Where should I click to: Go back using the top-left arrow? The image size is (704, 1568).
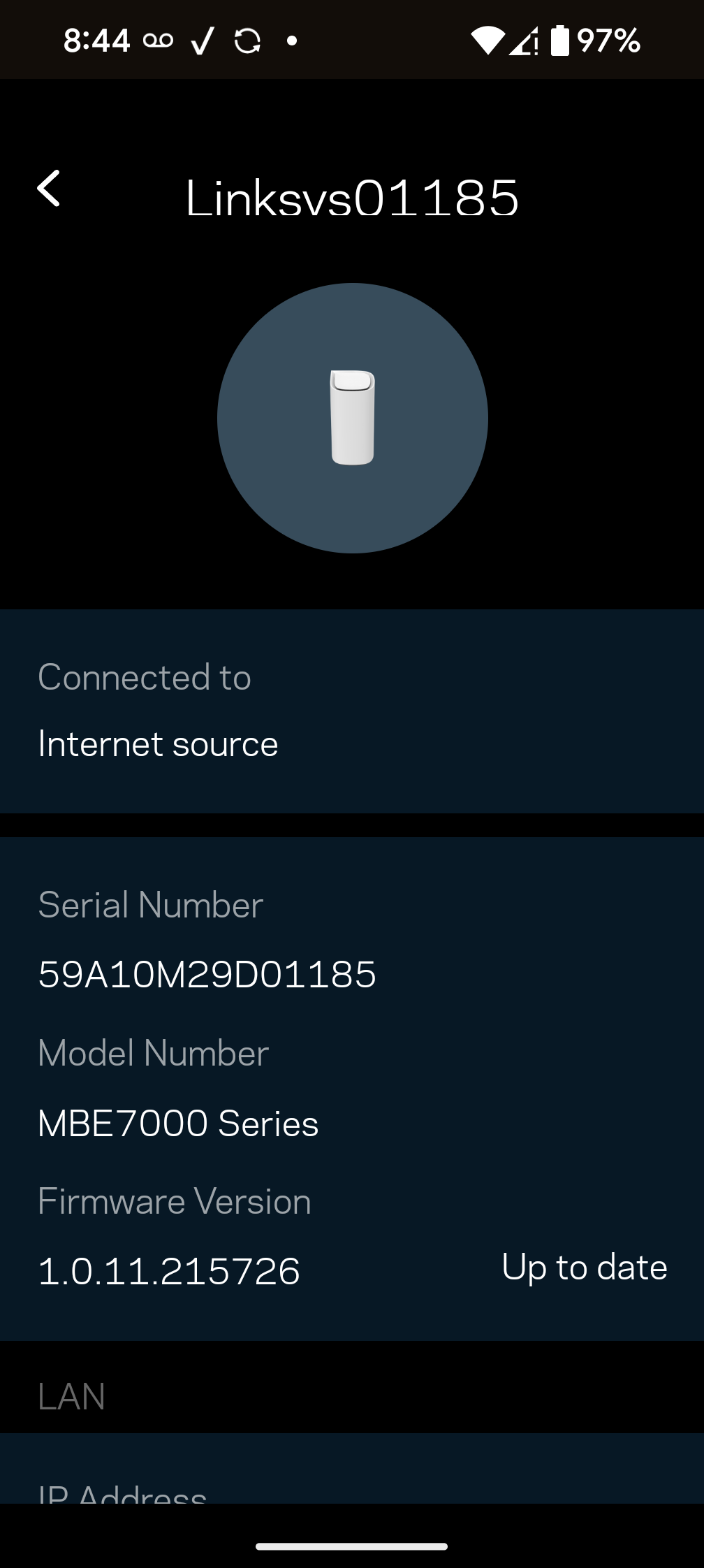(49, 189)
